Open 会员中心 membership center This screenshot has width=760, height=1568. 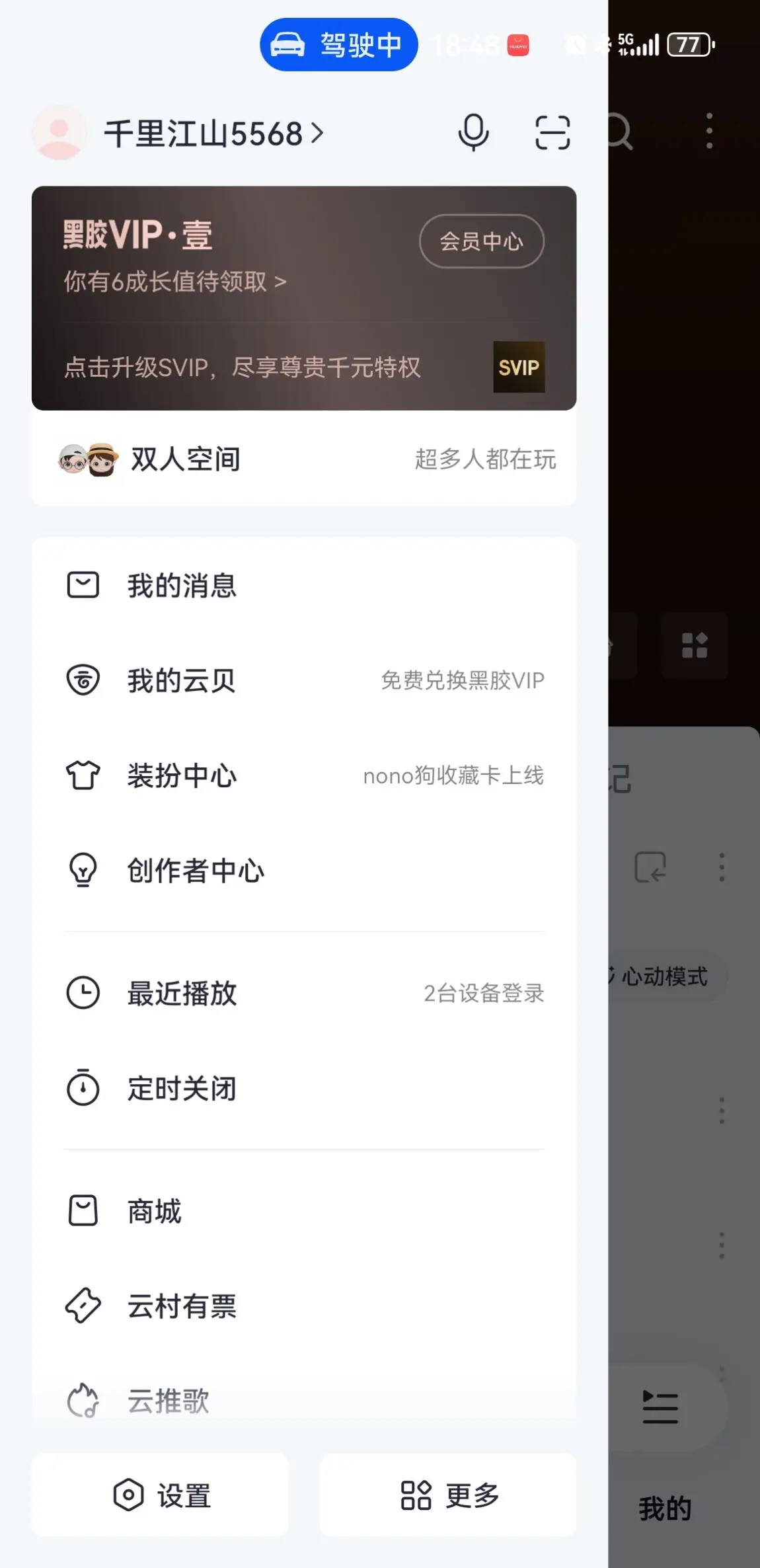481,241
